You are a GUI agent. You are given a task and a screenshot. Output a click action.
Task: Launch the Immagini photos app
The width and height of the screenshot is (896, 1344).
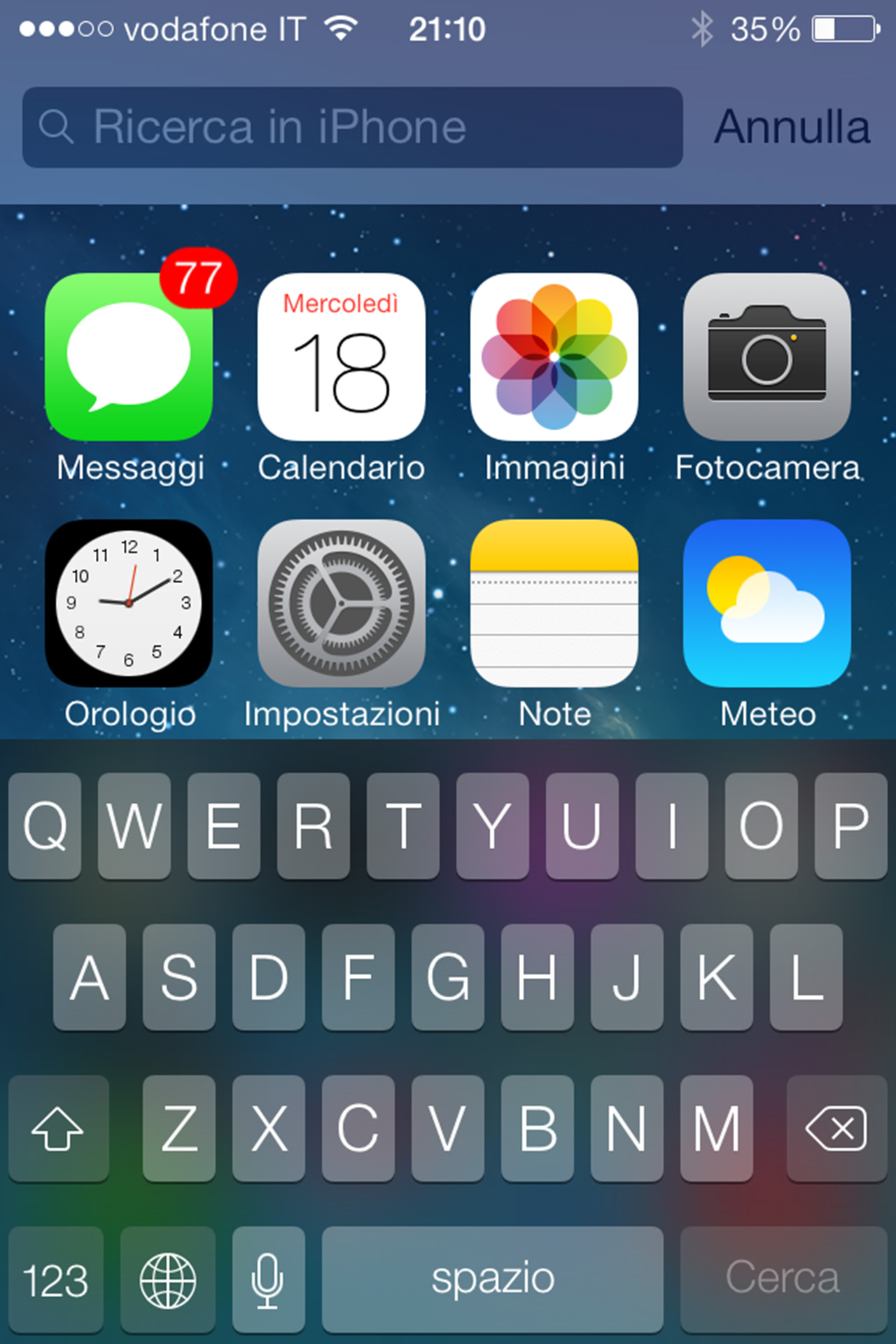point(554,358)
